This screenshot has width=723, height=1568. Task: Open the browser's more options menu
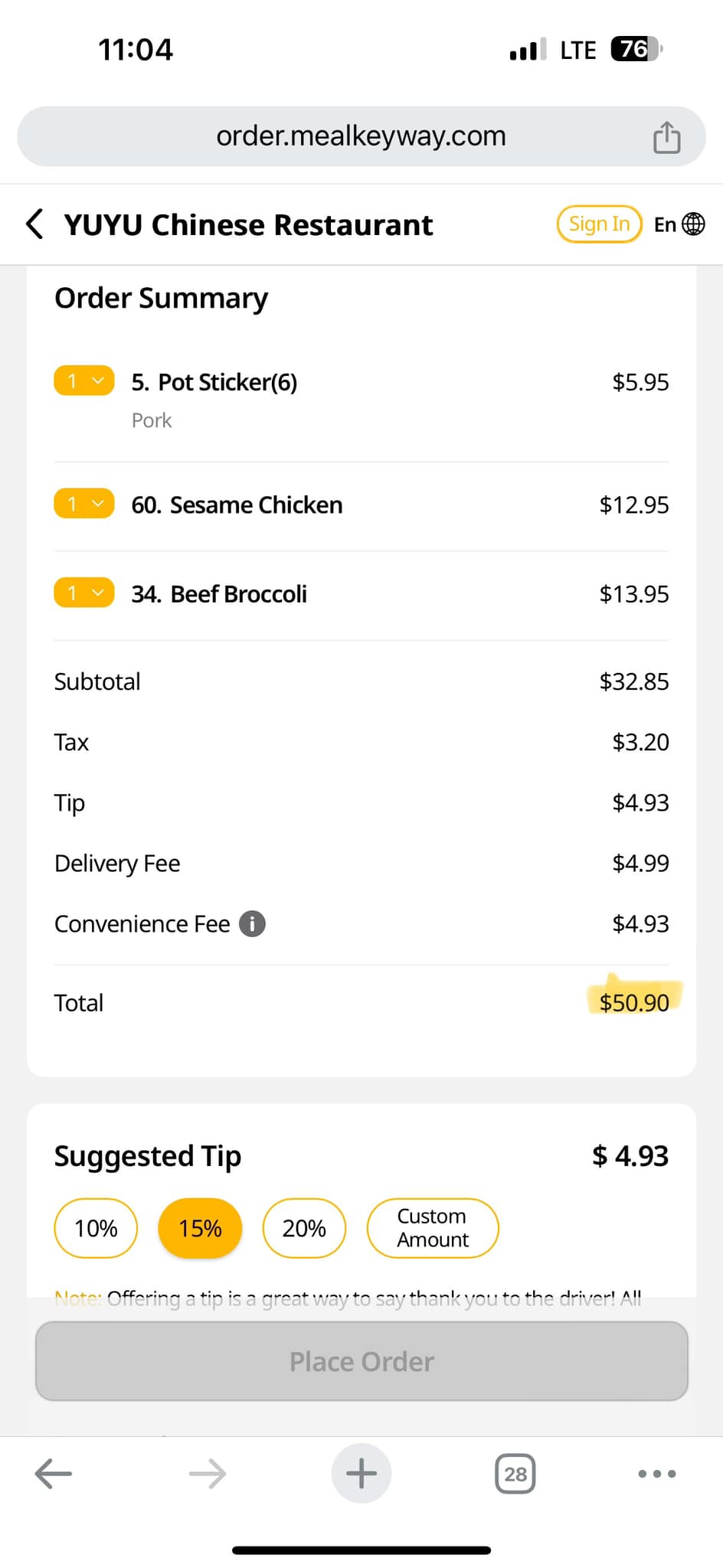(657, 1474)
